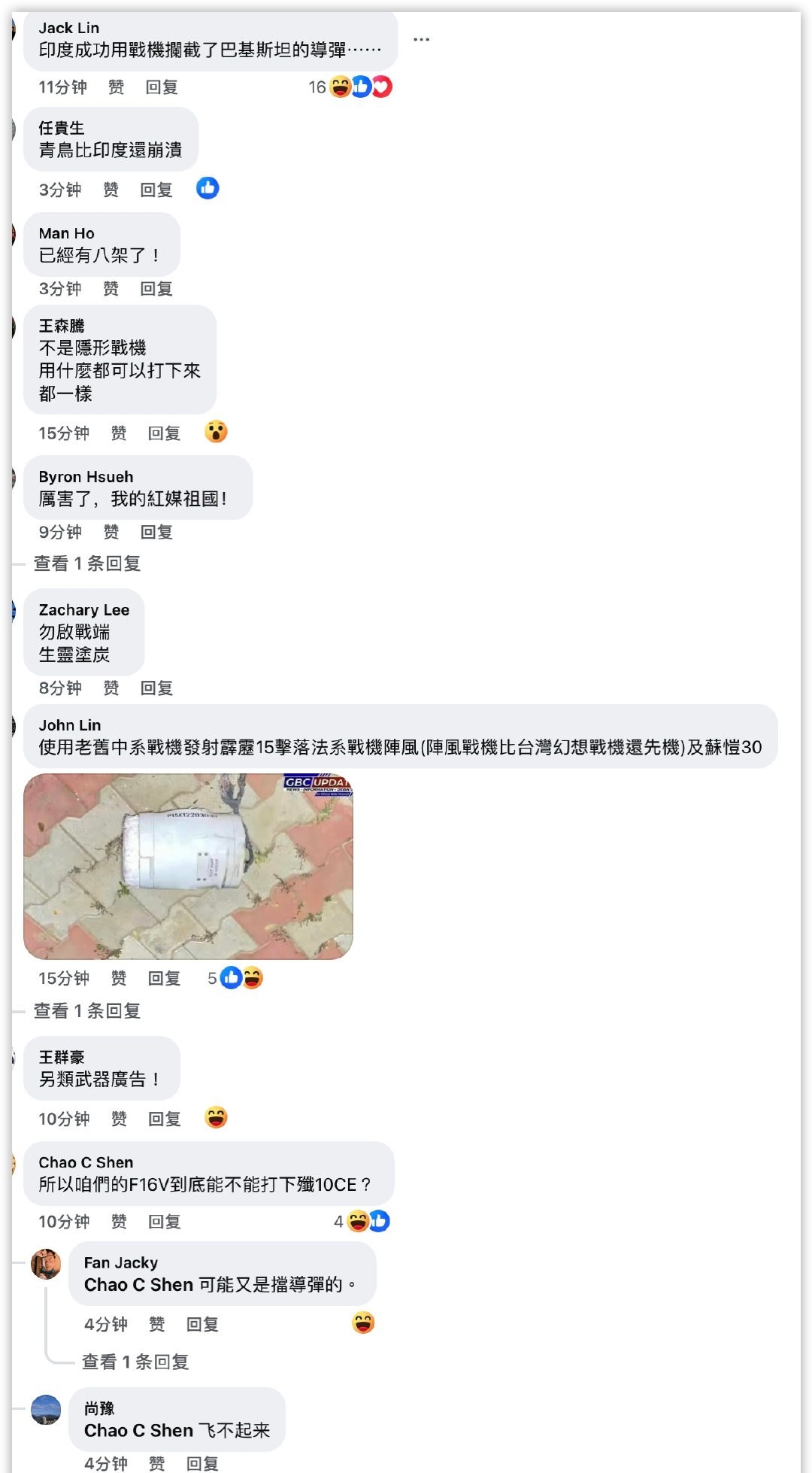View the 1 reply under John Lin's comment
812x1473 pixels.
86,1010
